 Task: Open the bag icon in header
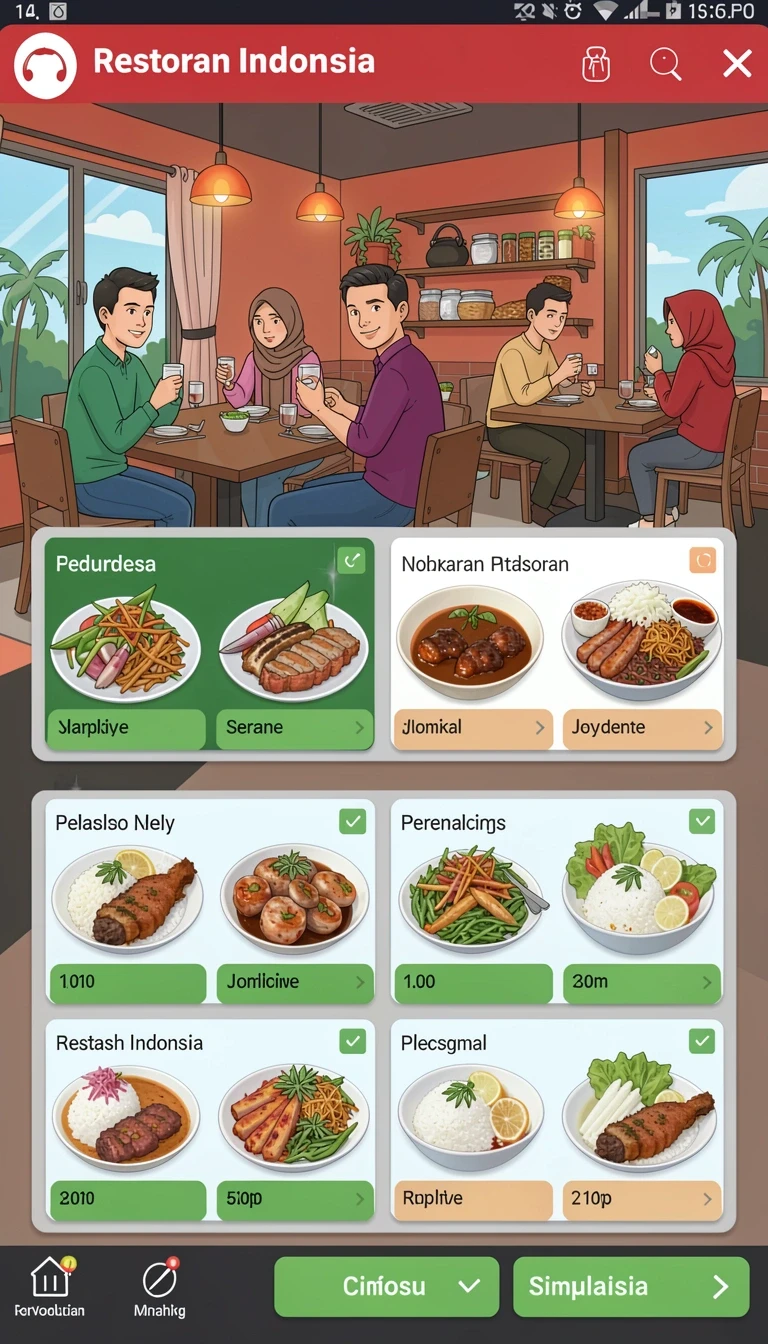[596, 65]
